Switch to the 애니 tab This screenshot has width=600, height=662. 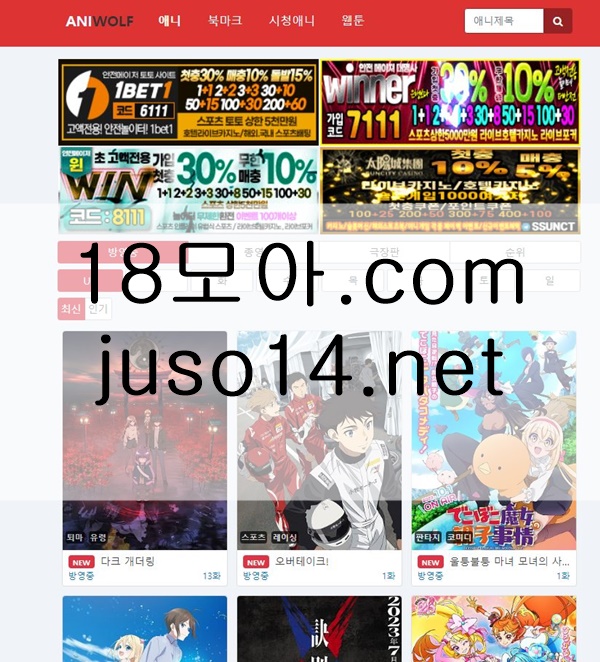coord(170,21)
